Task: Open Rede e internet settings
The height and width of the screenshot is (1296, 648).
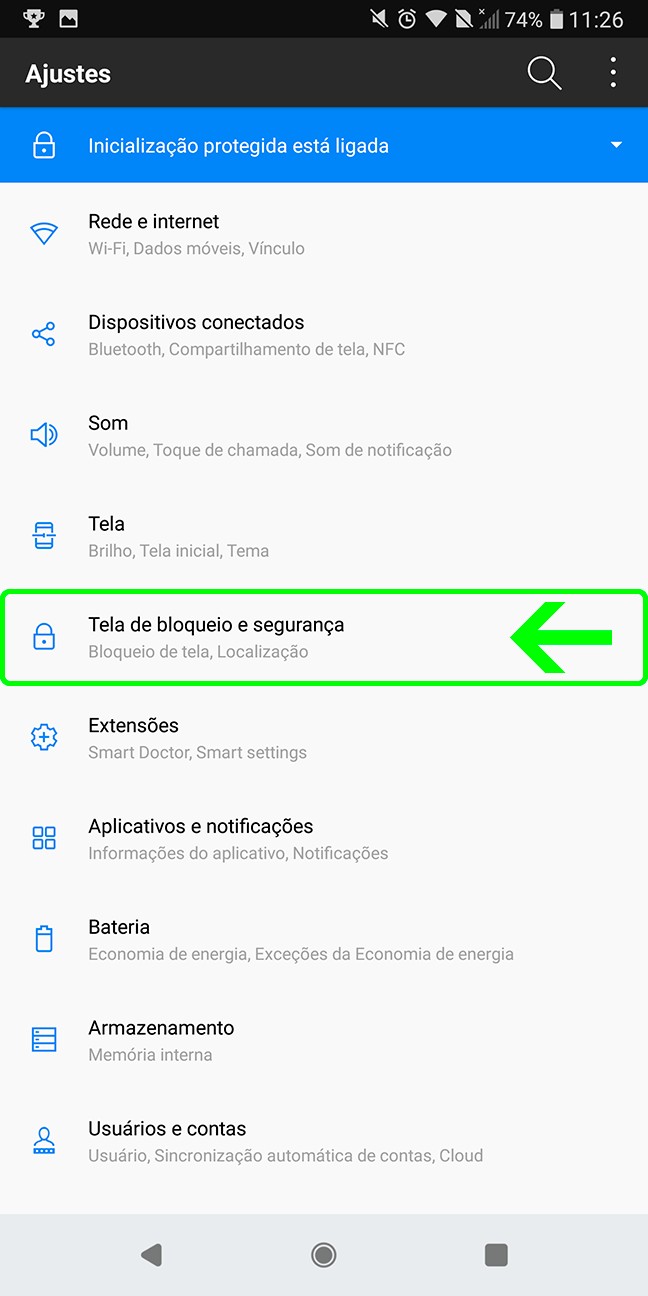Action: coord(324,234)
